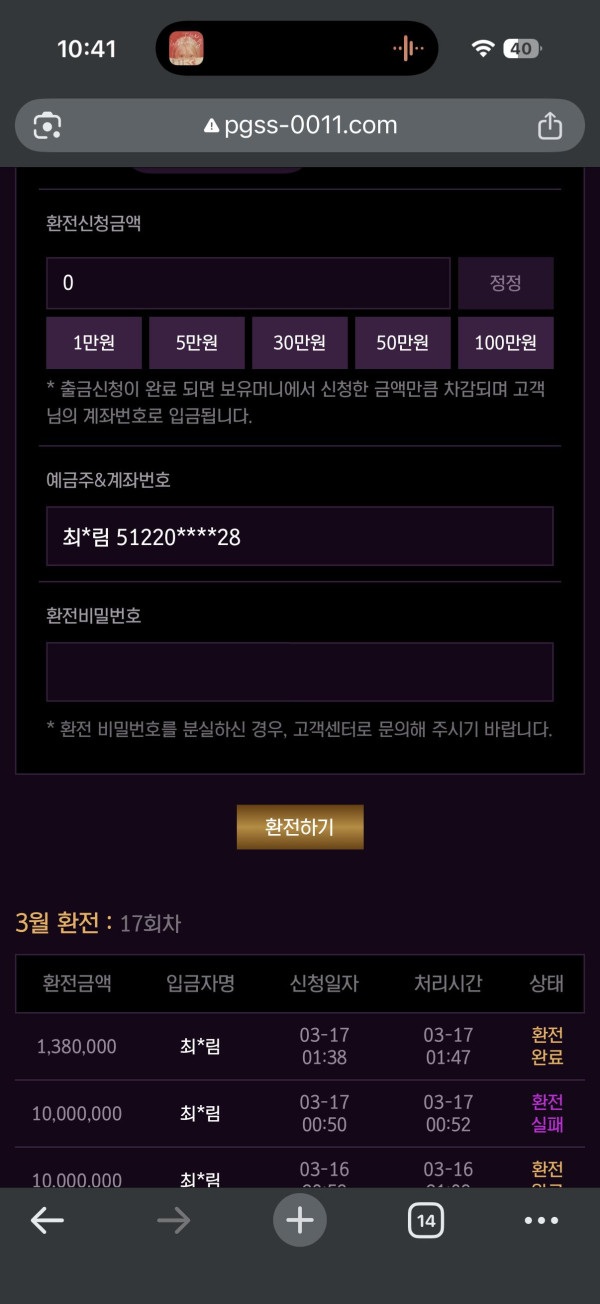600x1304 pixels.
Task: Add 5만원 to the withdrawal amount
Action: [x=197, y=343]
